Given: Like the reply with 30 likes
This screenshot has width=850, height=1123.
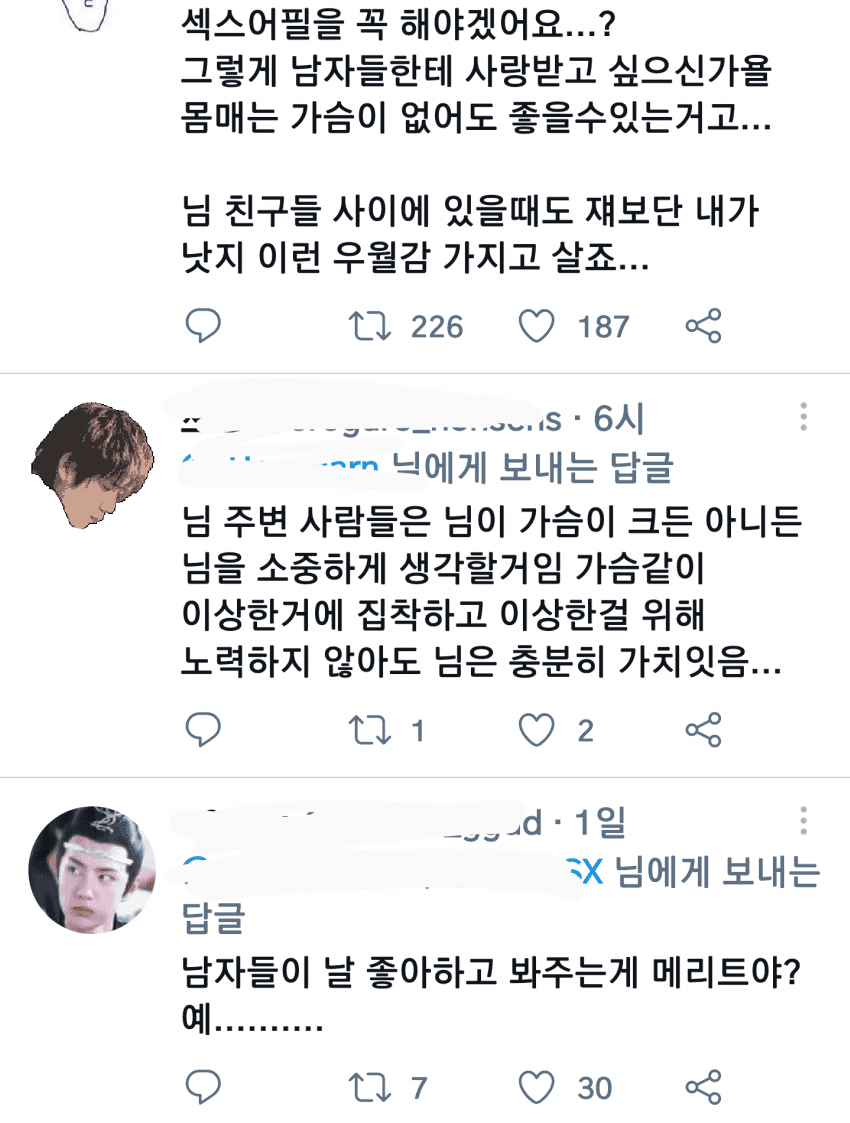Looking at the screenshot, I should pyautogui.click(x=537, y=1085).
